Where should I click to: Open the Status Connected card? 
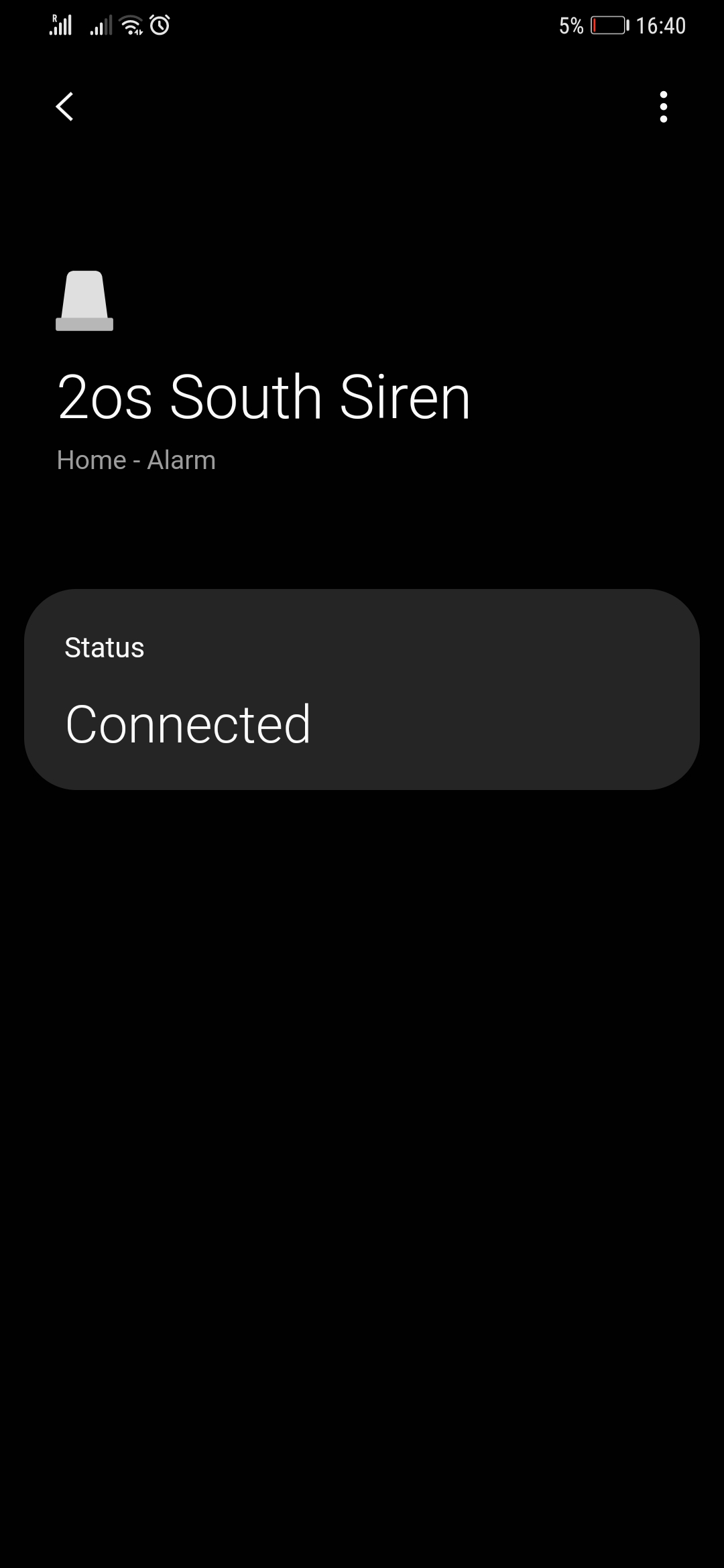click(362, 690)
